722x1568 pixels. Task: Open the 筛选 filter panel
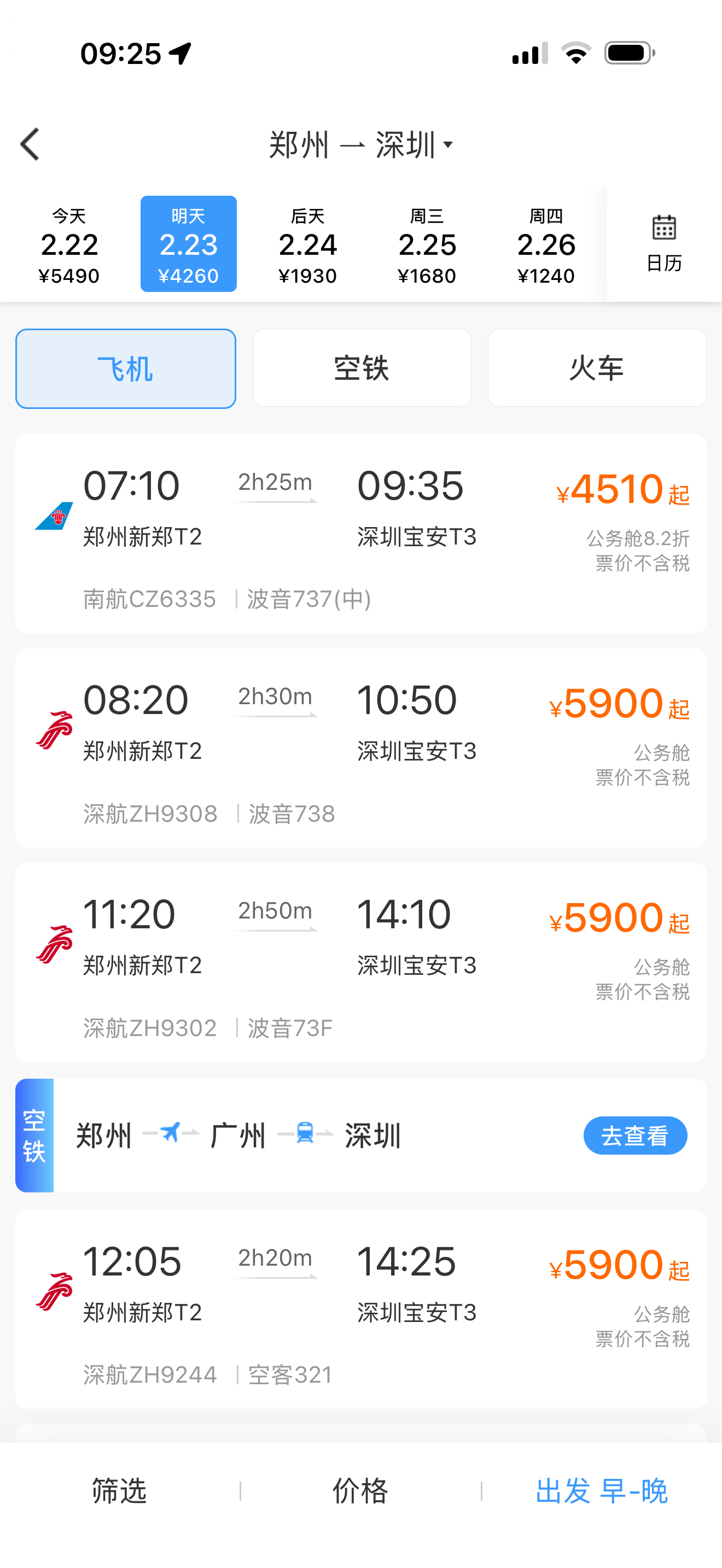click(119, 1490)
